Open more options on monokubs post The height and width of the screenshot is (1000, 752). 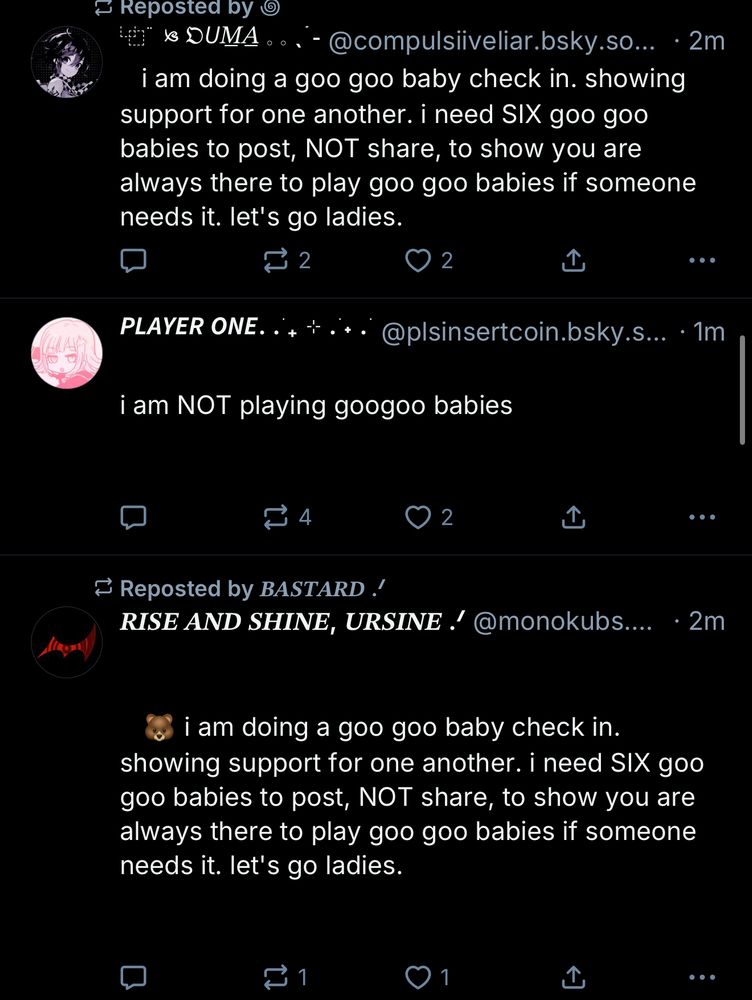[x=702, y=976]
